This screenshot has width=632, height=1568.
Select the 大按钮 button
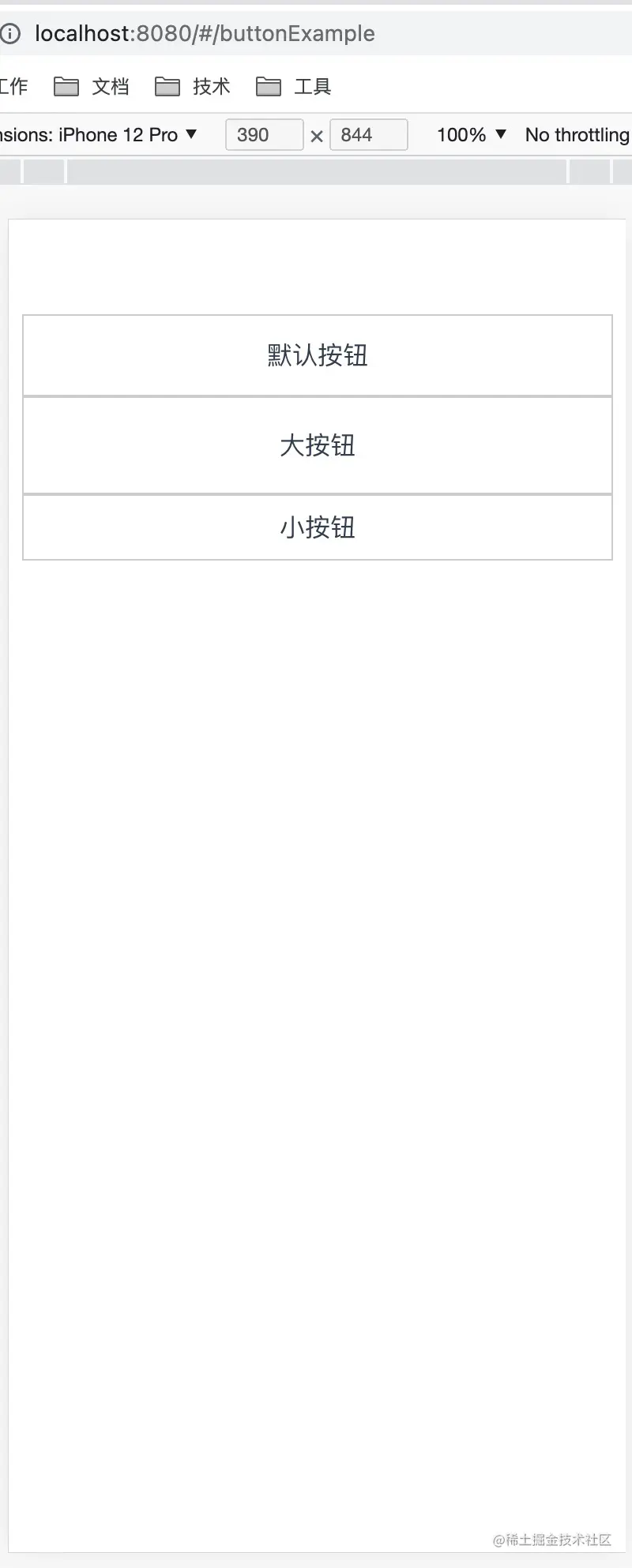(318, 445)
